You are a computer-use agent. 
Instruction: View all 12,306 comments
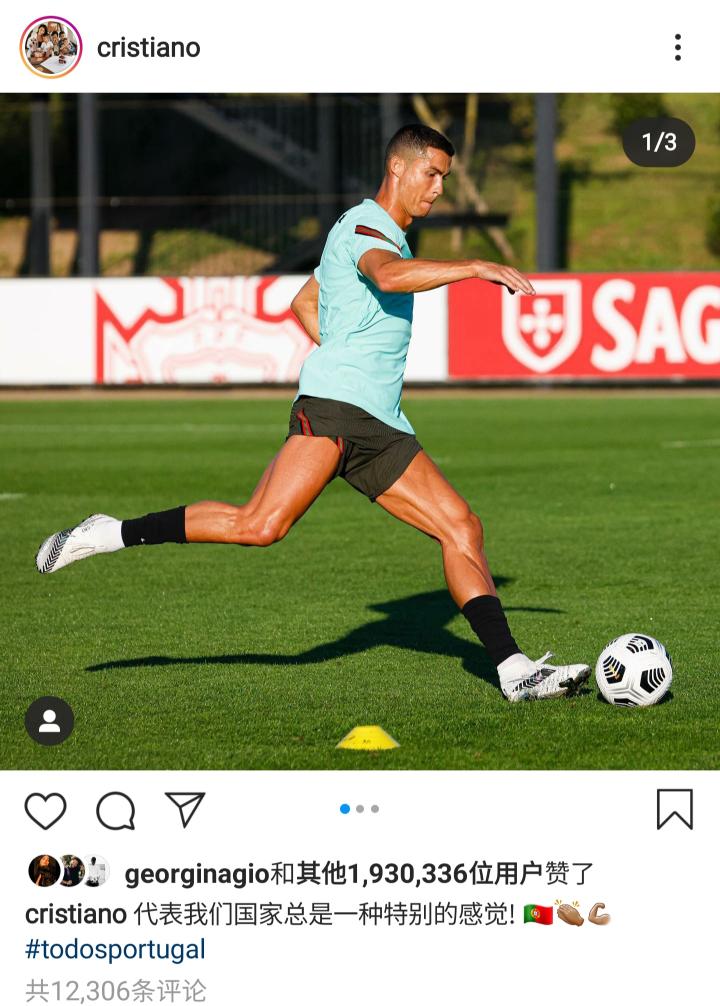click(116, 990)
